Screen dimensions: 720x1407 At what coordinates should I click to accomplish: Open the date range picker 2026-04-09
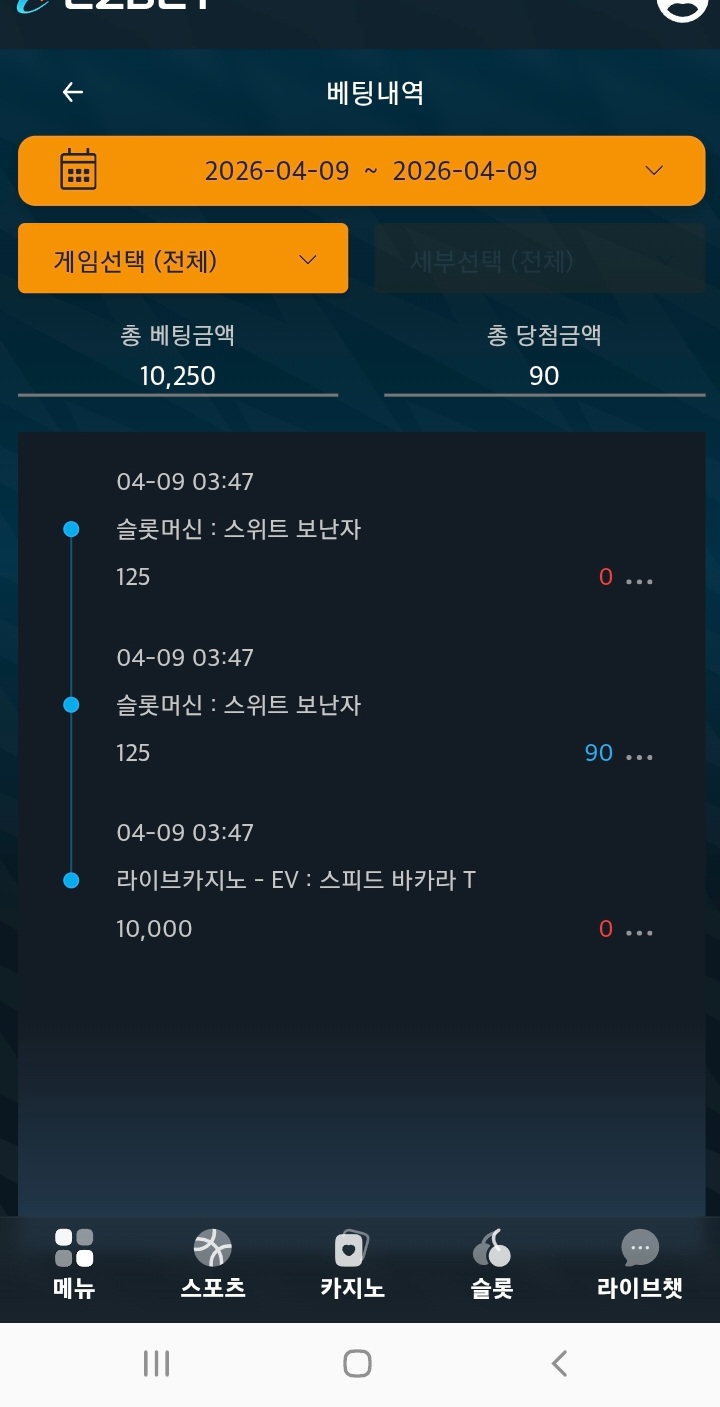(x=361, y=171)
